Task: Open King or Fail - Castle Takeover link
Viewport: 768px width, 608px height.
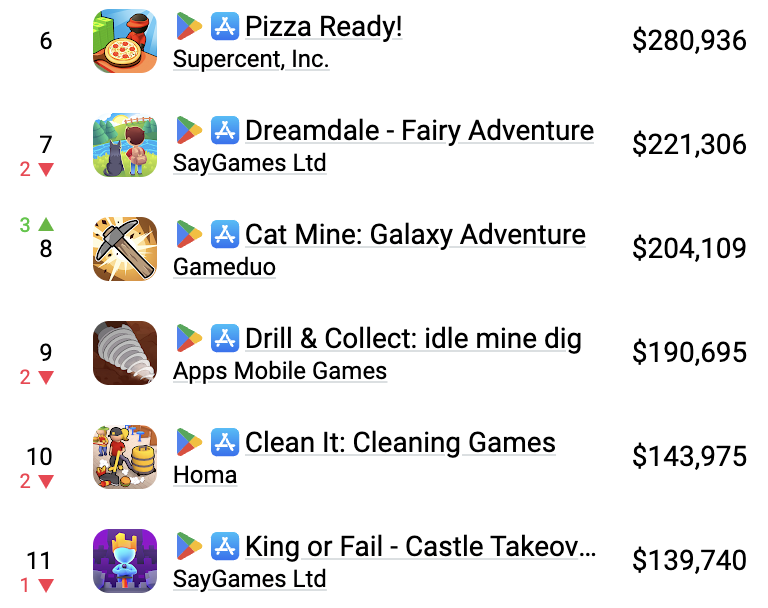Action: coord(420,547)
